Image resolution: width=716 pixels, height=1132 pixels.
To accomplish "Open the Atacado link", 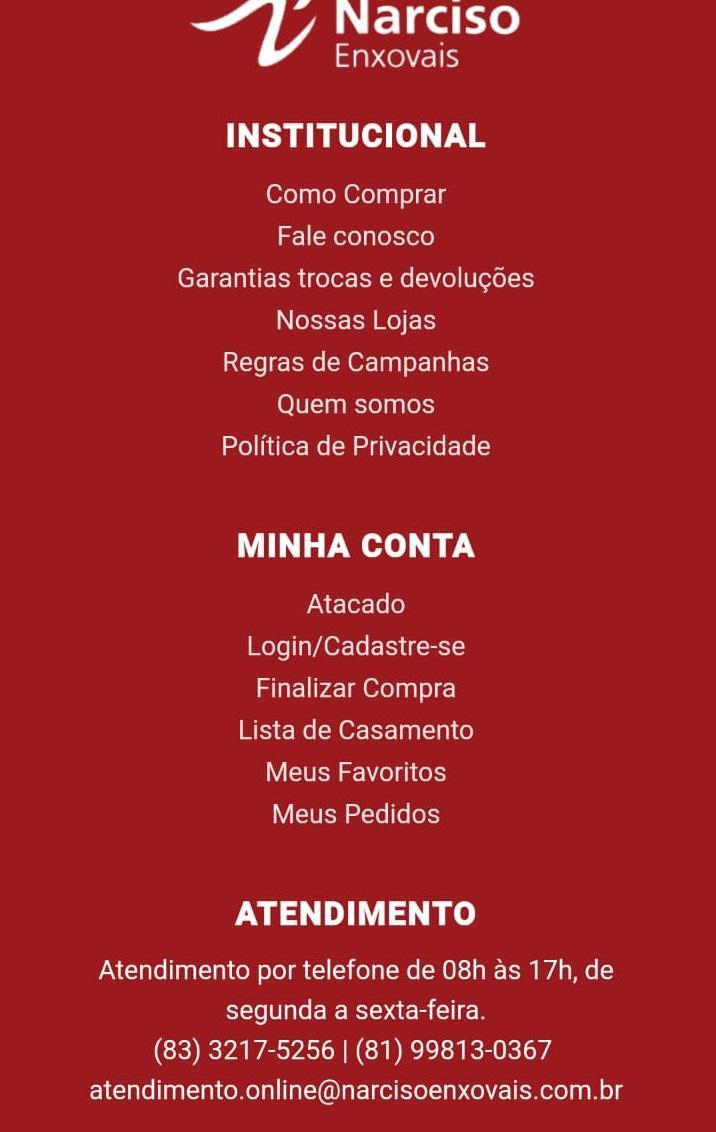I will pos(356,604).
